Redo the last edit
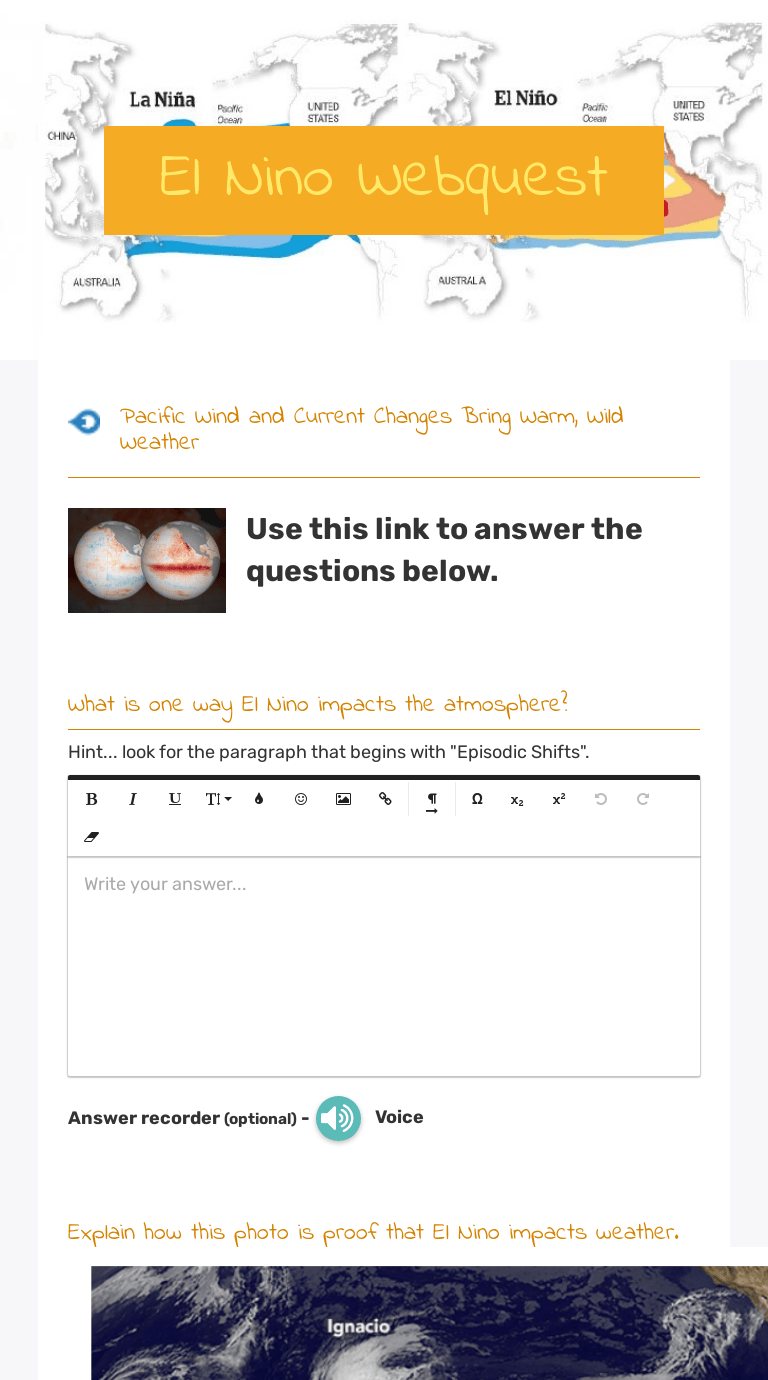Viewport: 768px width, 1380px height. [x=643, y=799]
